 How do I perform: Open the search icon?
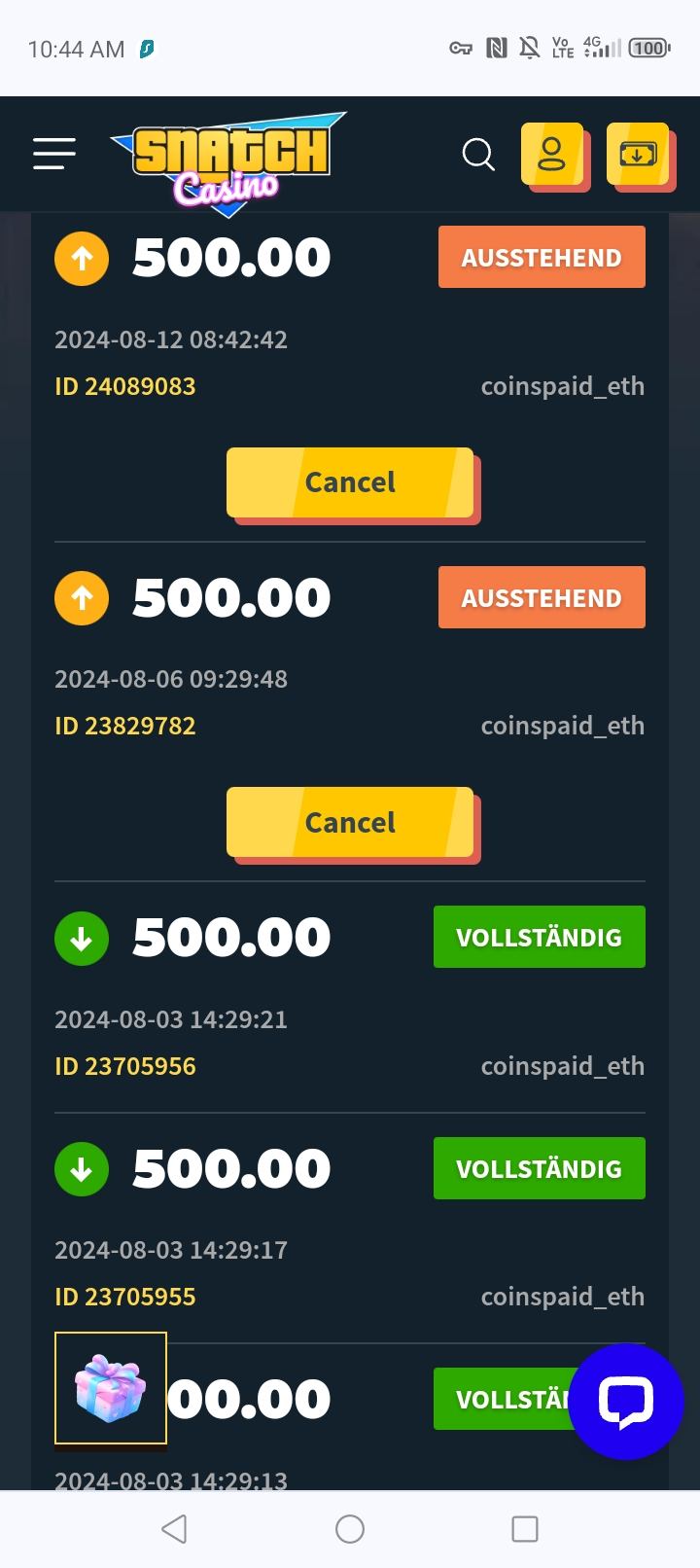[478, 154]
